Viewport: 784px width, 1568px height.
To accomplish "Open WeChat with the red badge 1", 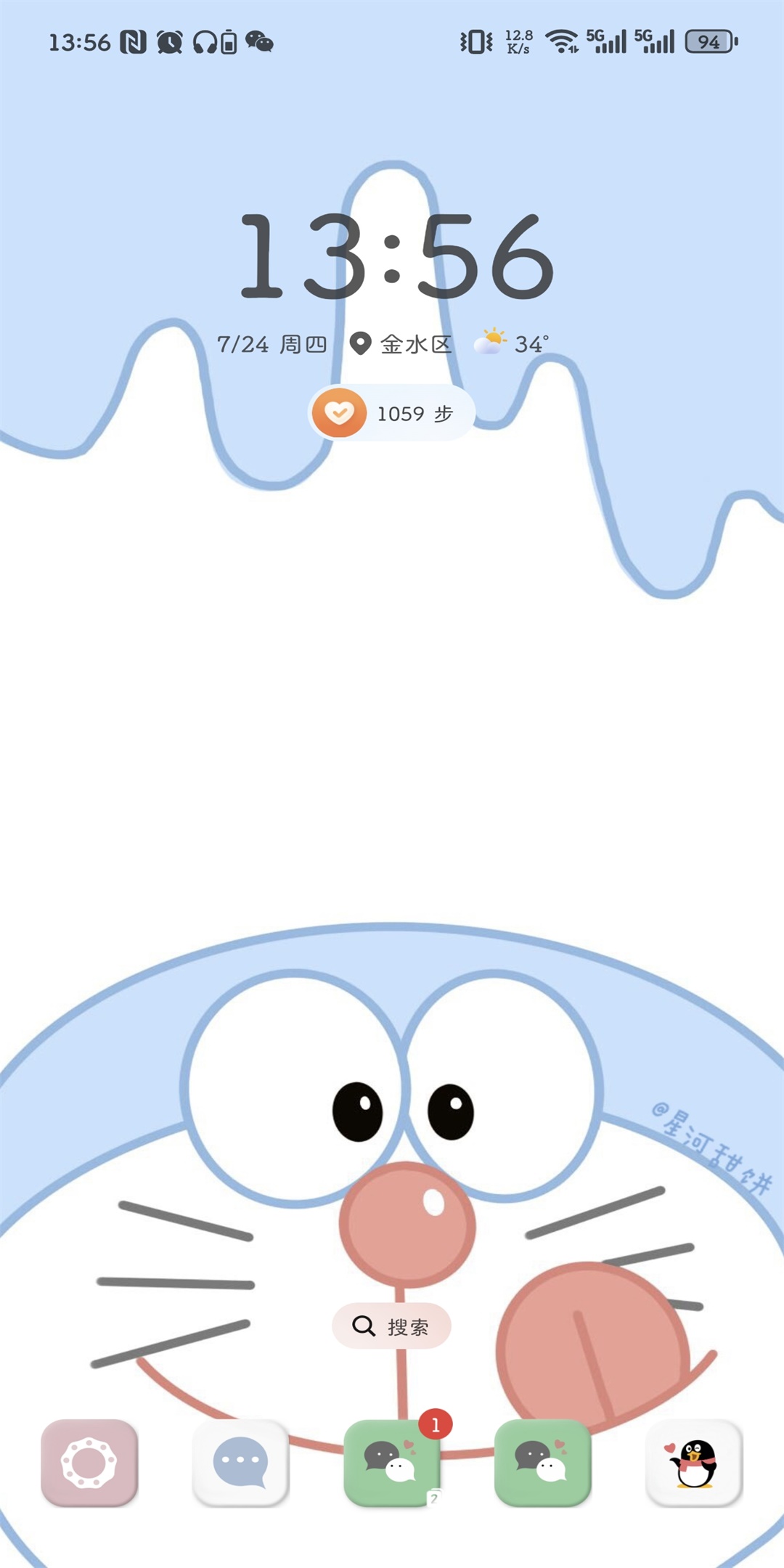I will pos(392,1462).
